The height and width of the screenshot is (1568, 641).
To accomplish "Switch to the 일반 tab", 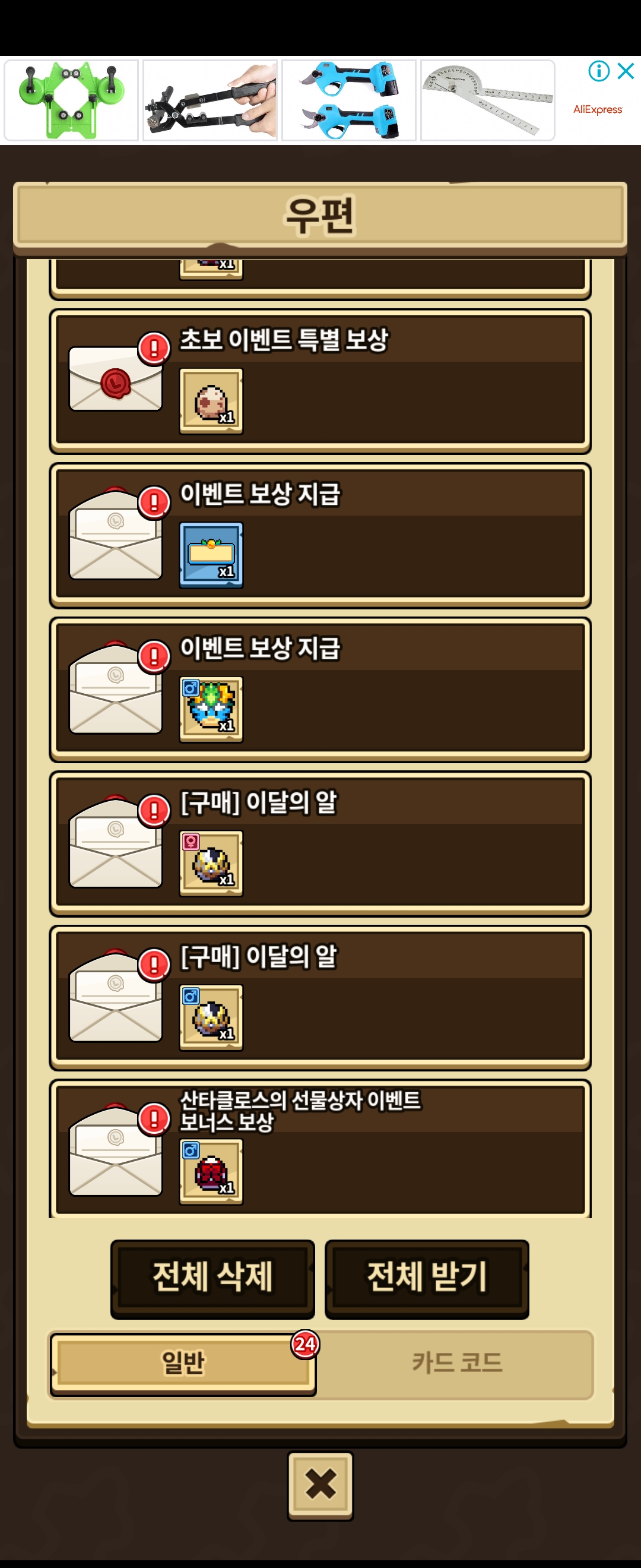I will coord(182,1363).
